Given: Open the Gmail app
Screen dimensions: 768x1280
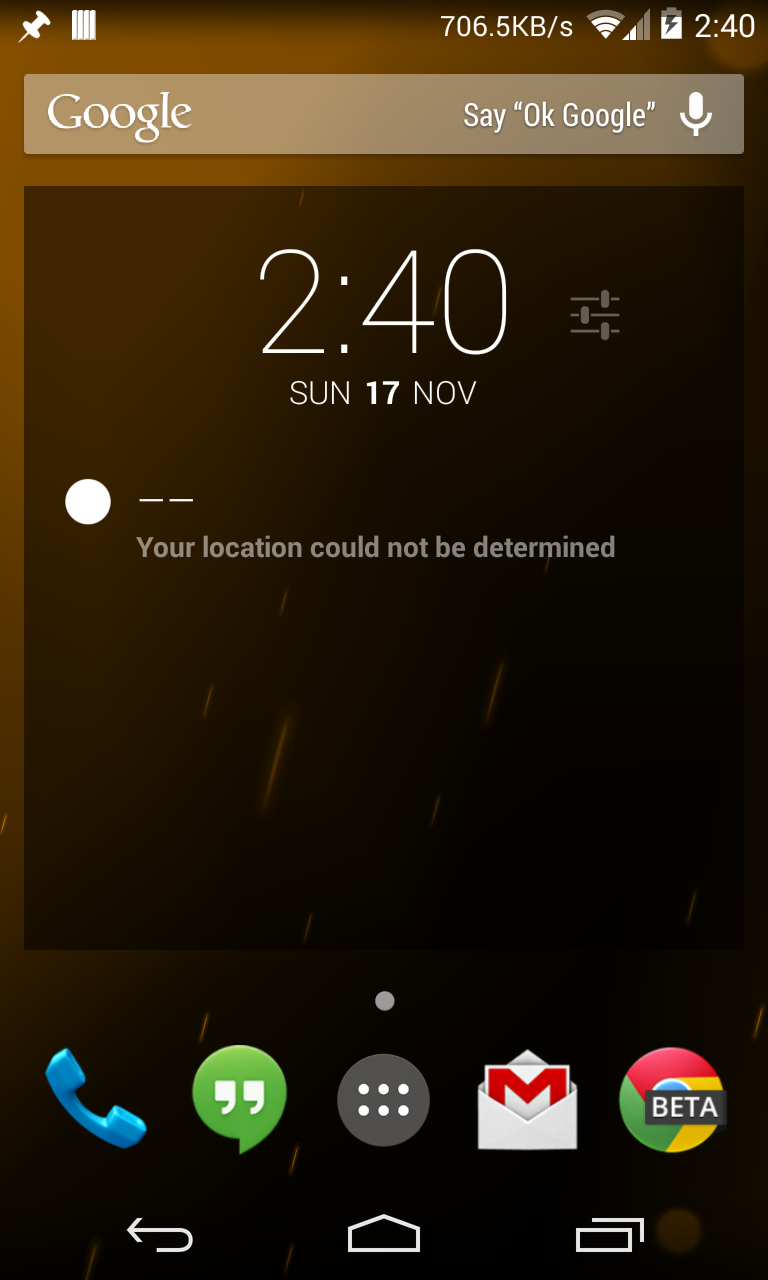Looking at the screenshot, I should click(528, 1100).
